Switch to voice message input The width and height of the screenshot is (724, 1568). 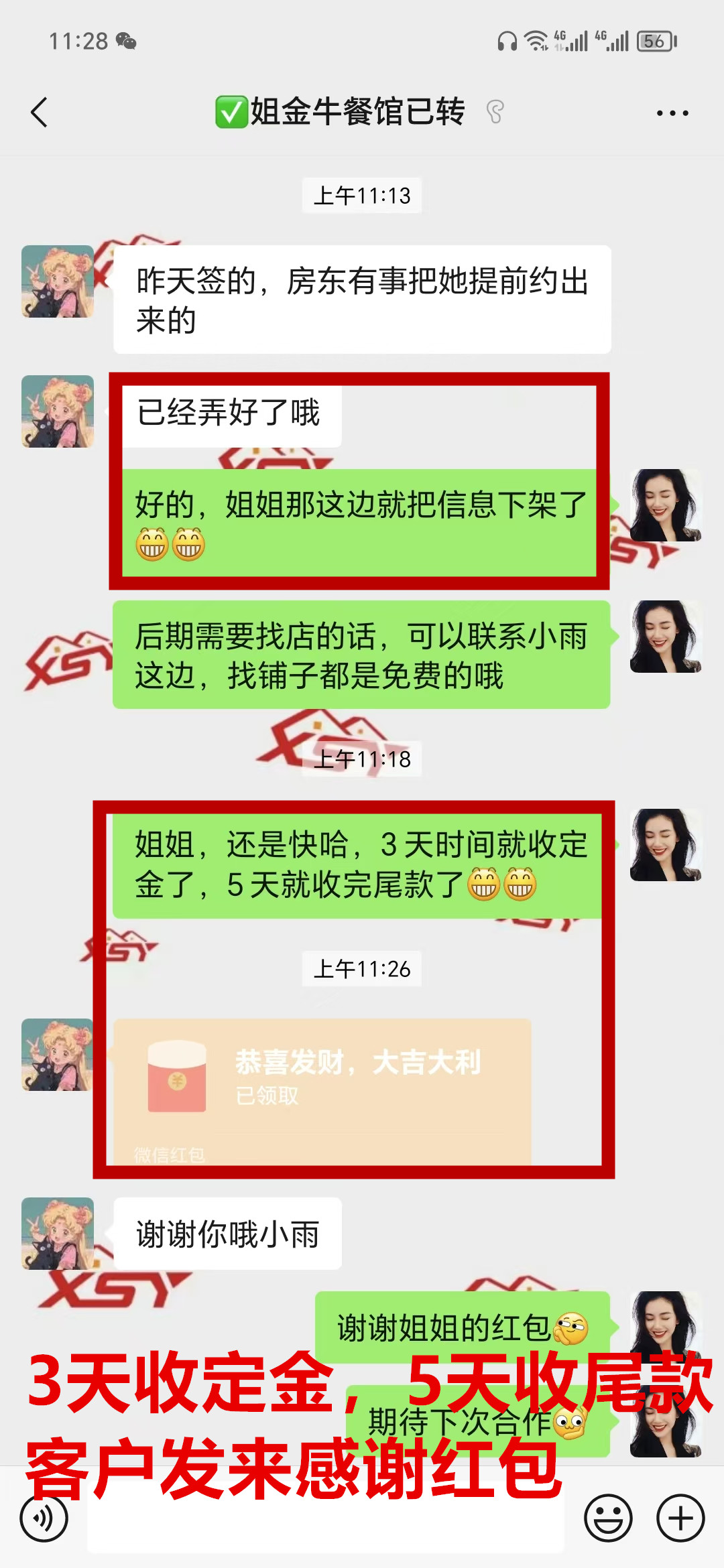(x=44, y=1518)
